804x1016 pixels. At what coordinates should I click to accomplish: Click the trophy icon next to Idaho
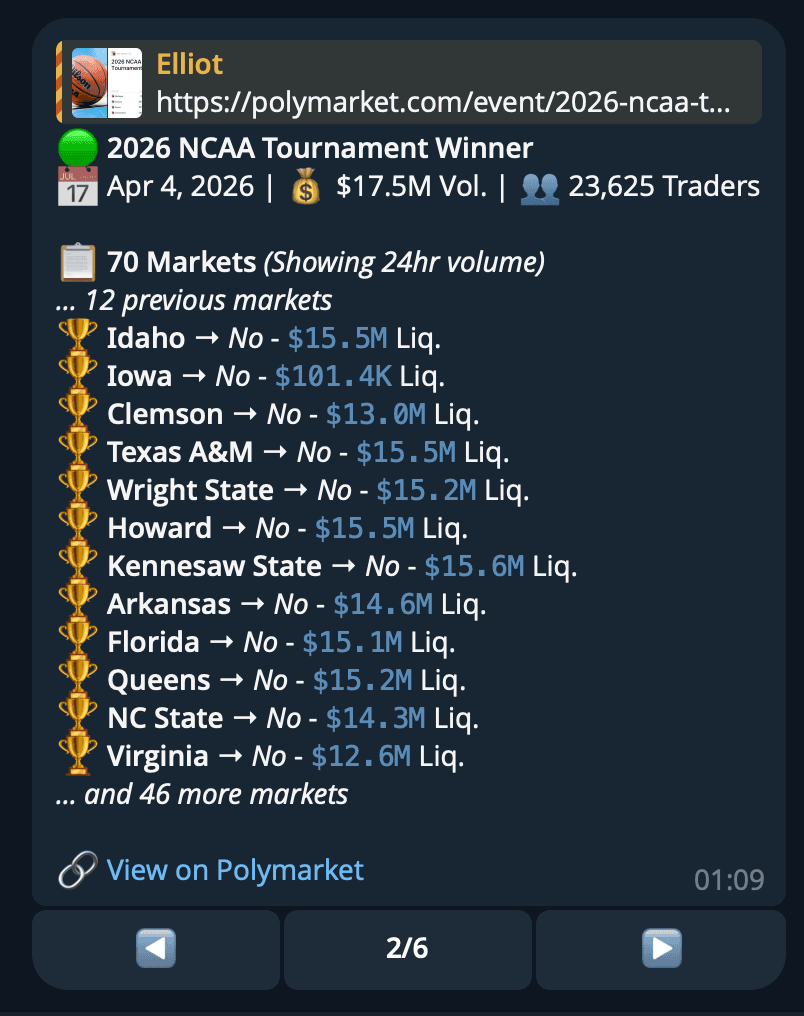pos(78,338)
